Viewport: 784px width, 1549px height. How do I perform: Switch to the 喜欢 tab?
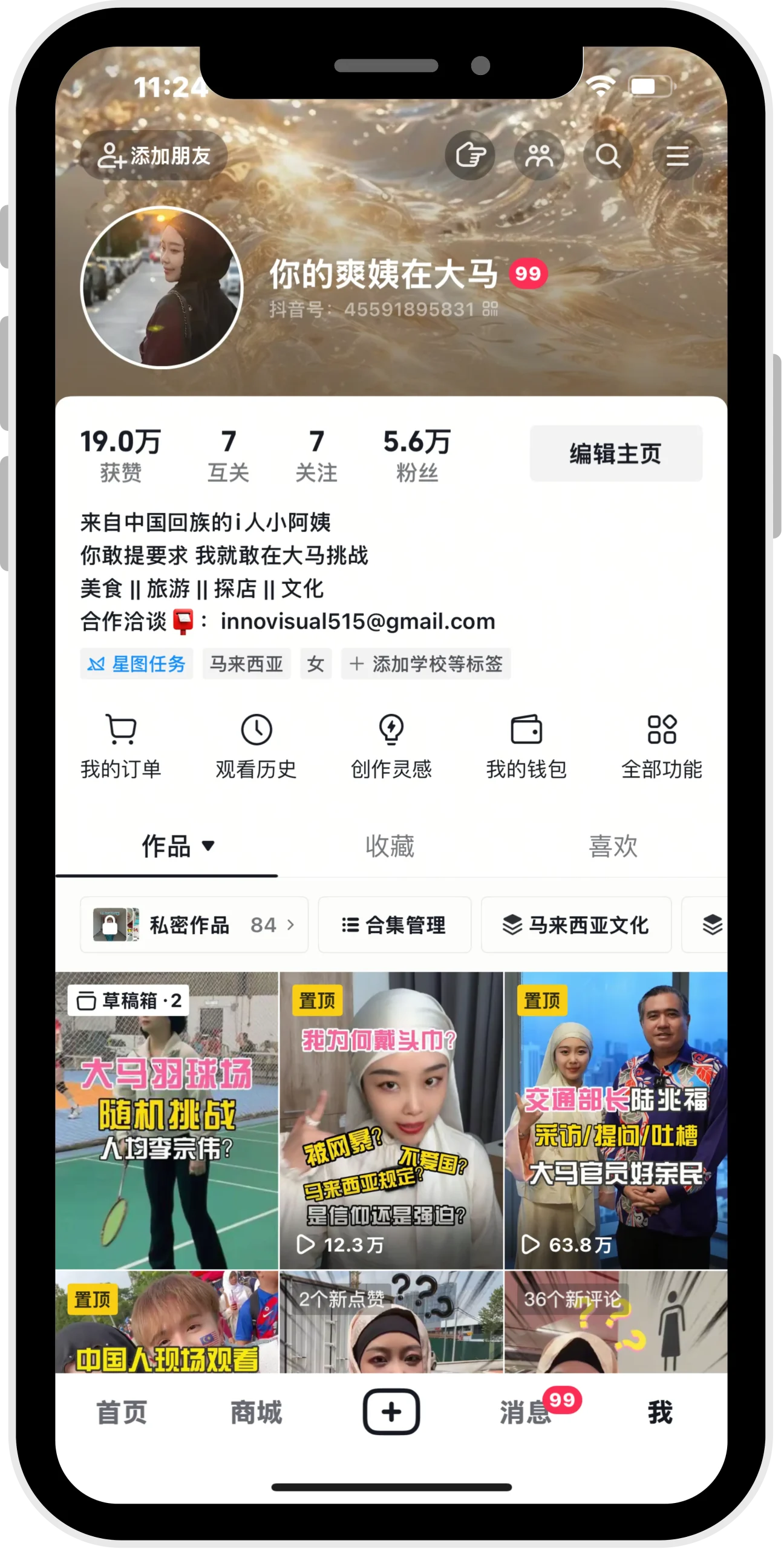point(613,846)
